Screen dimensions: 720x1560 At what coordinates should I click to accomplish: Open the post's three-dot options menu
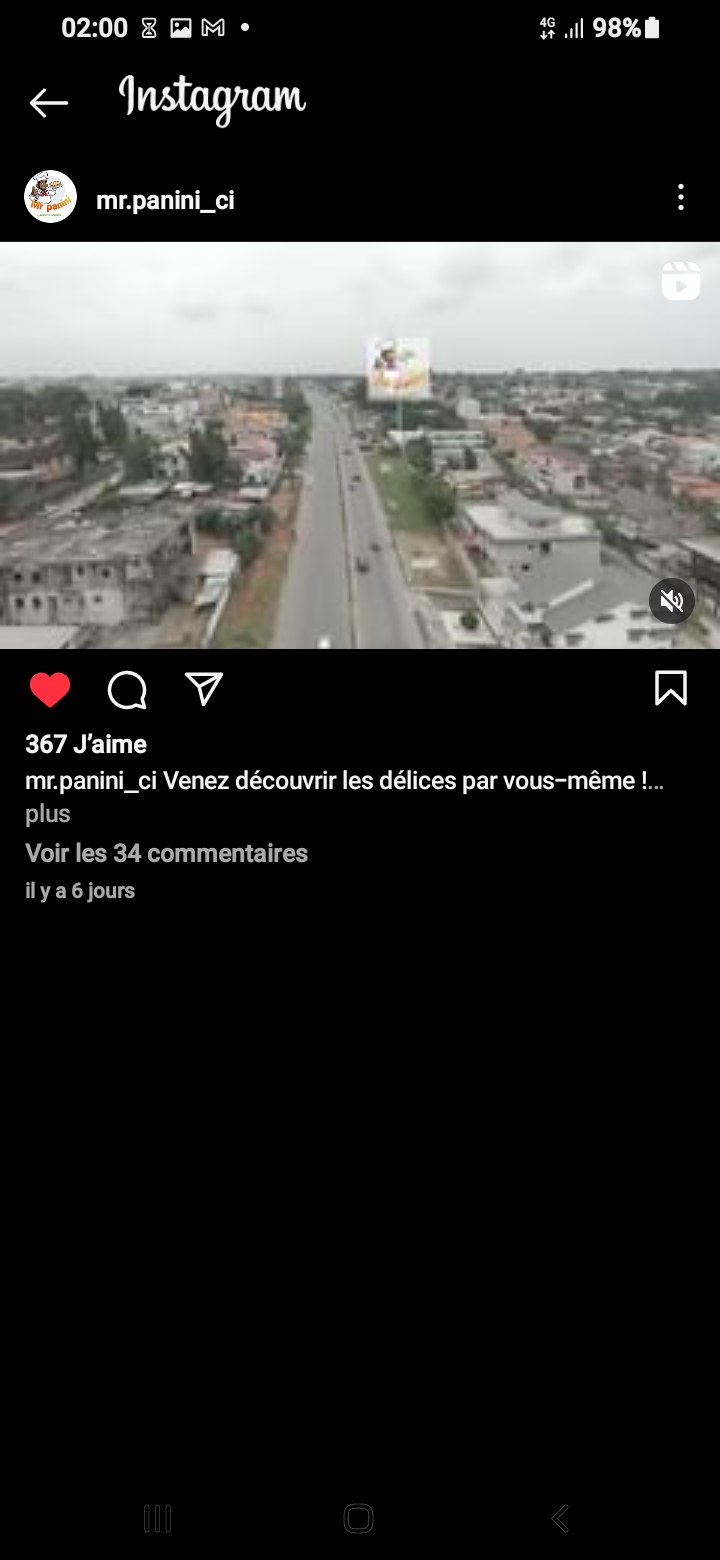680,197
